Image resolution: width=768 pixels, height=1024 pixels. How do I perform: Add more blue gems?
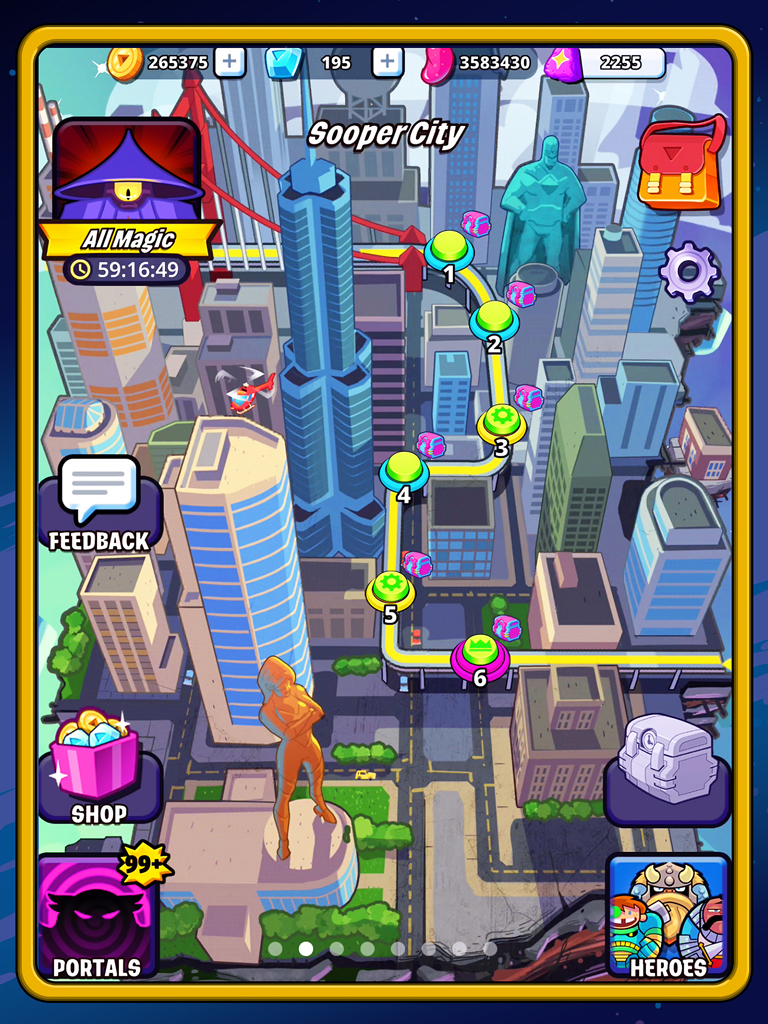[x=387, y=62]
